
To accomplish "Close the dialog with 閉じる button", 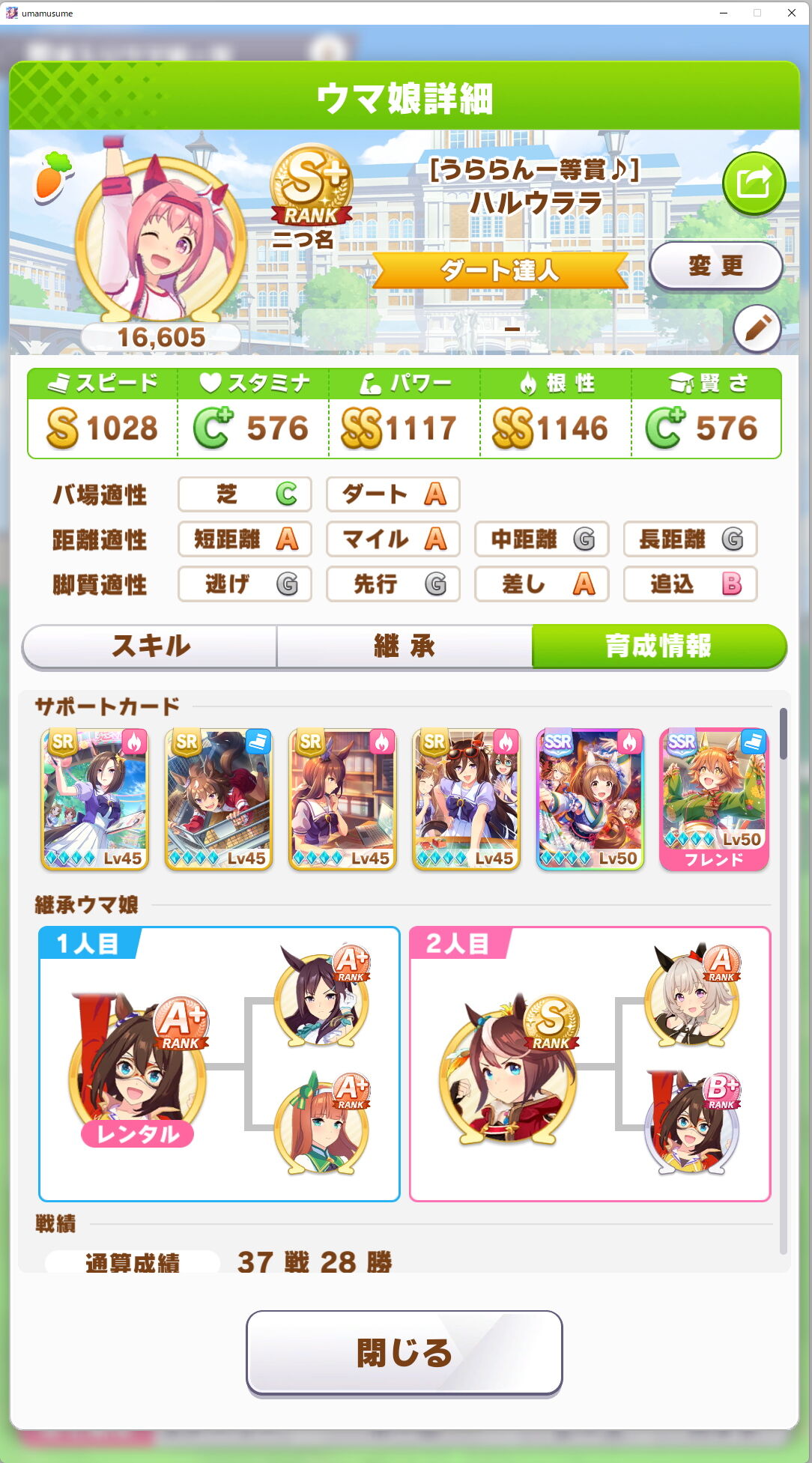I will pyautogui.click(x=405, y=1353).
